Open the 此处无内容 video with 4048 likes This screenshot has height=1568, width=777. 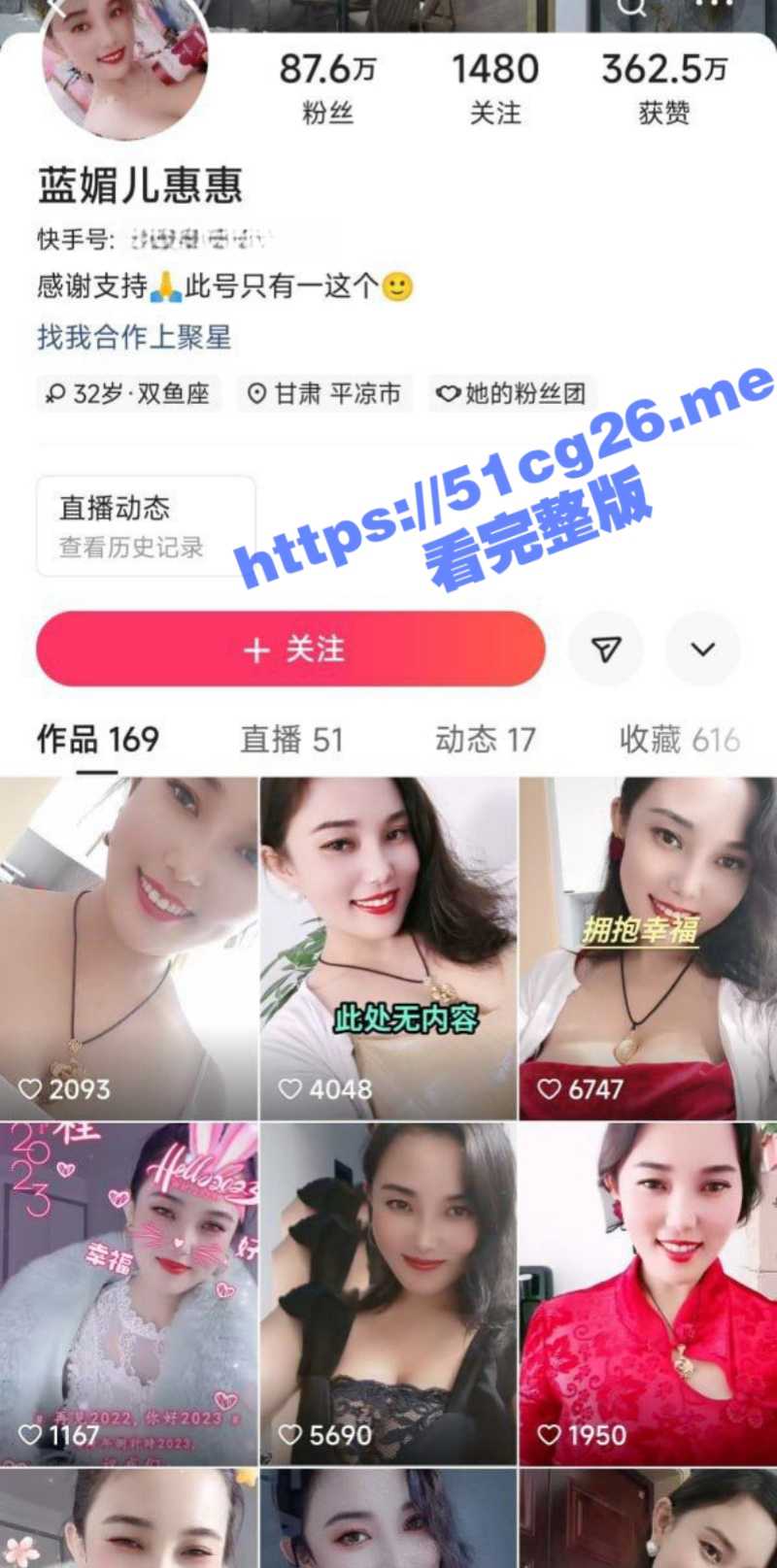point(388,947)
